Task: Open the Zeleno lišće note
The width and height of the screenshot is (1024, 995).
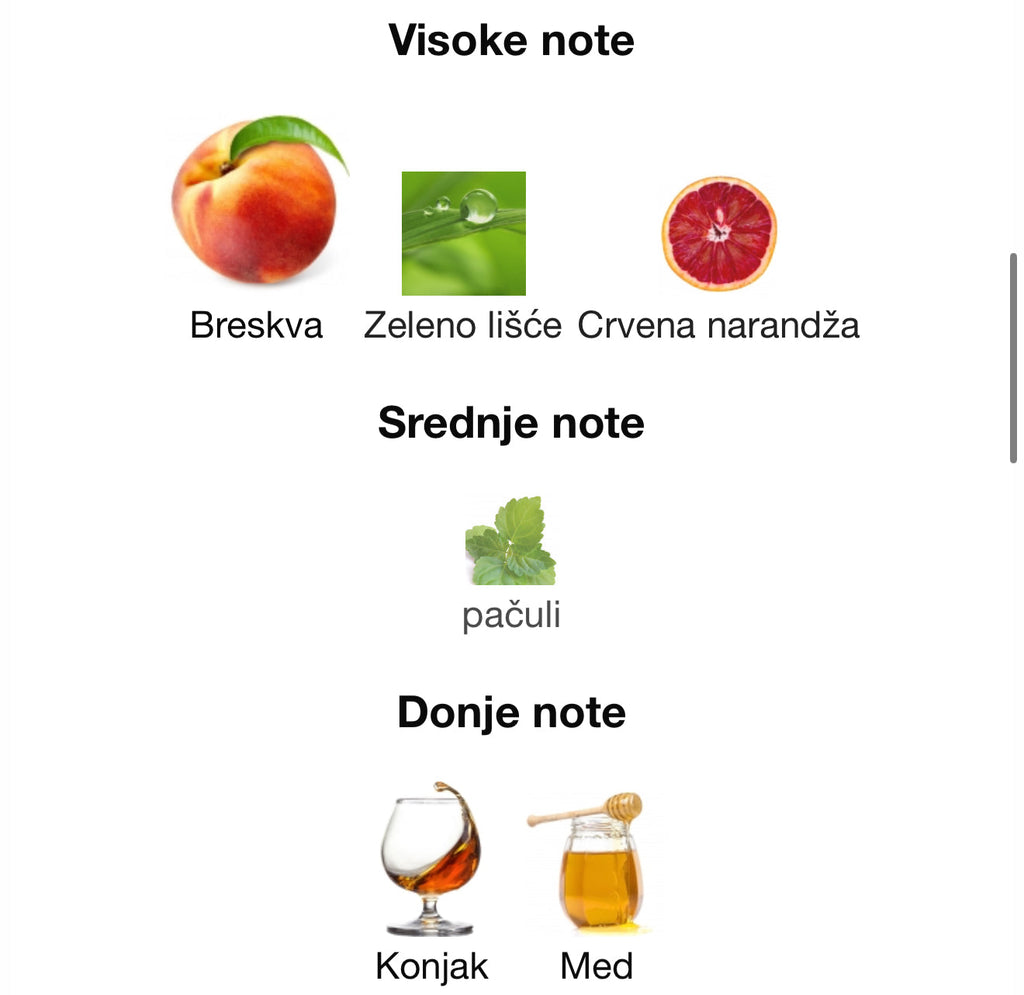Action: 463,234
